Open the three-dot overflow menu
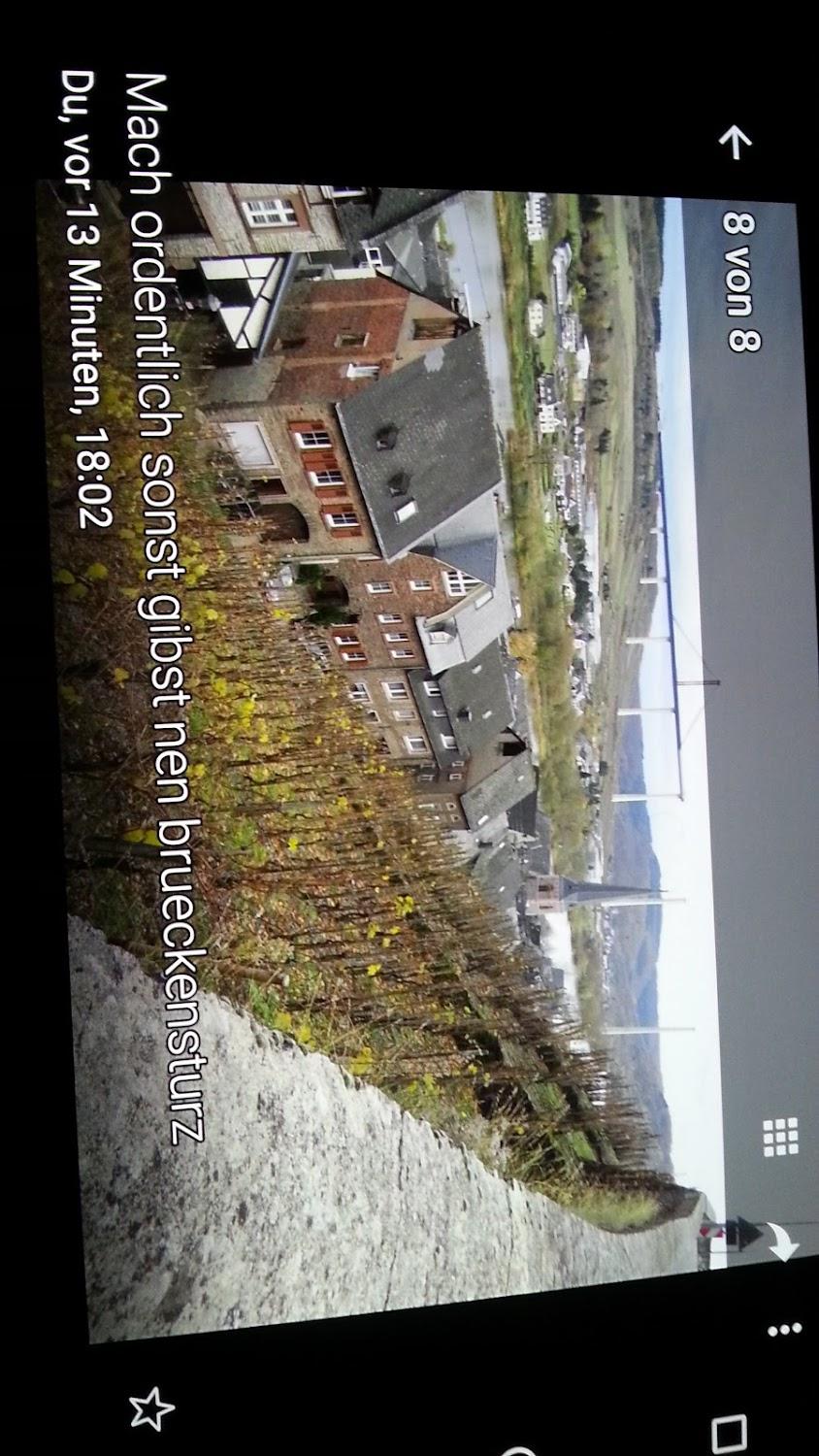The image size is (819, 1456). (x=784, y=1330)
